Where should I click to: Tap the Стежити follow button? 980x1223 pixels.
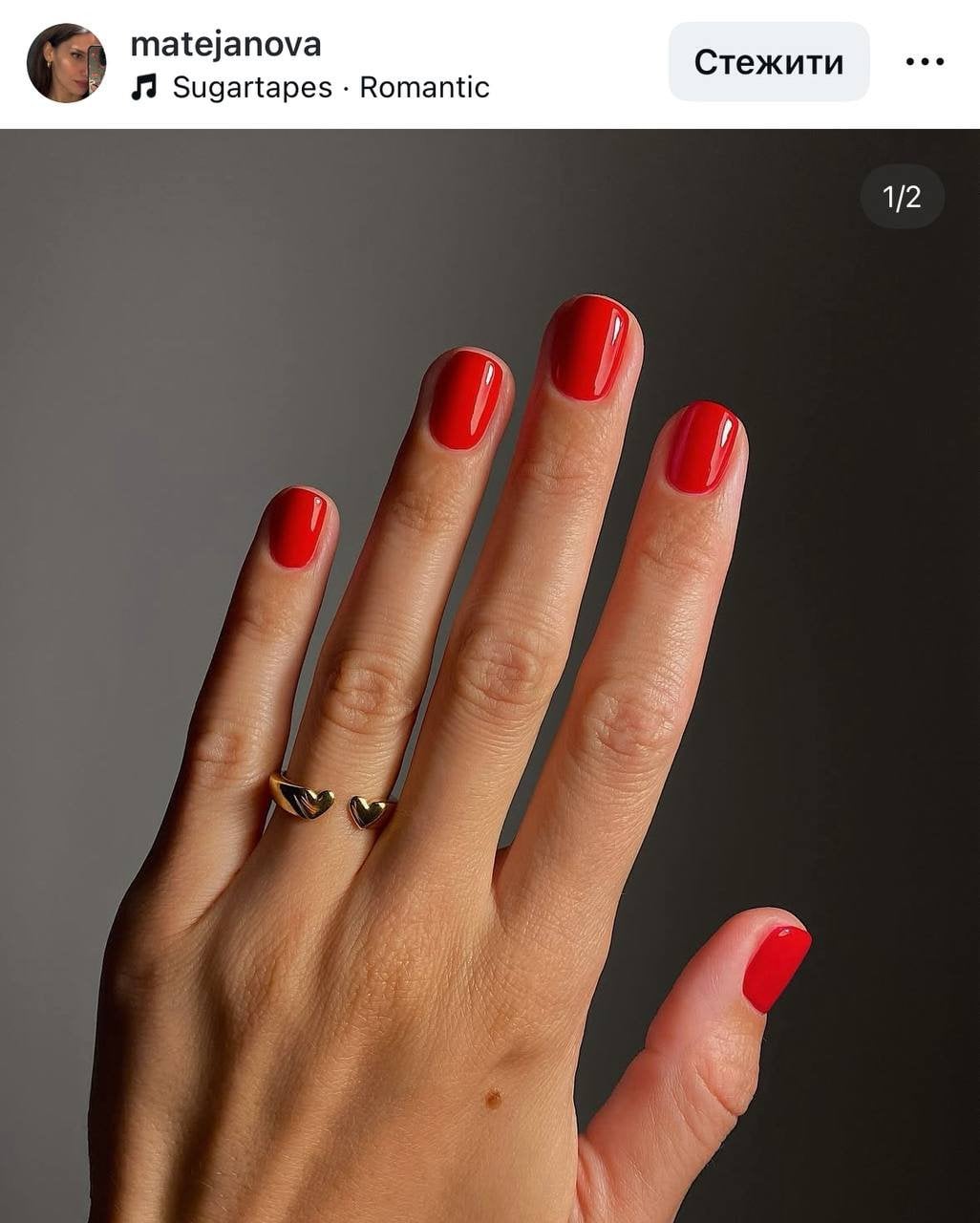pyautogui.click(x=768, y=62)
